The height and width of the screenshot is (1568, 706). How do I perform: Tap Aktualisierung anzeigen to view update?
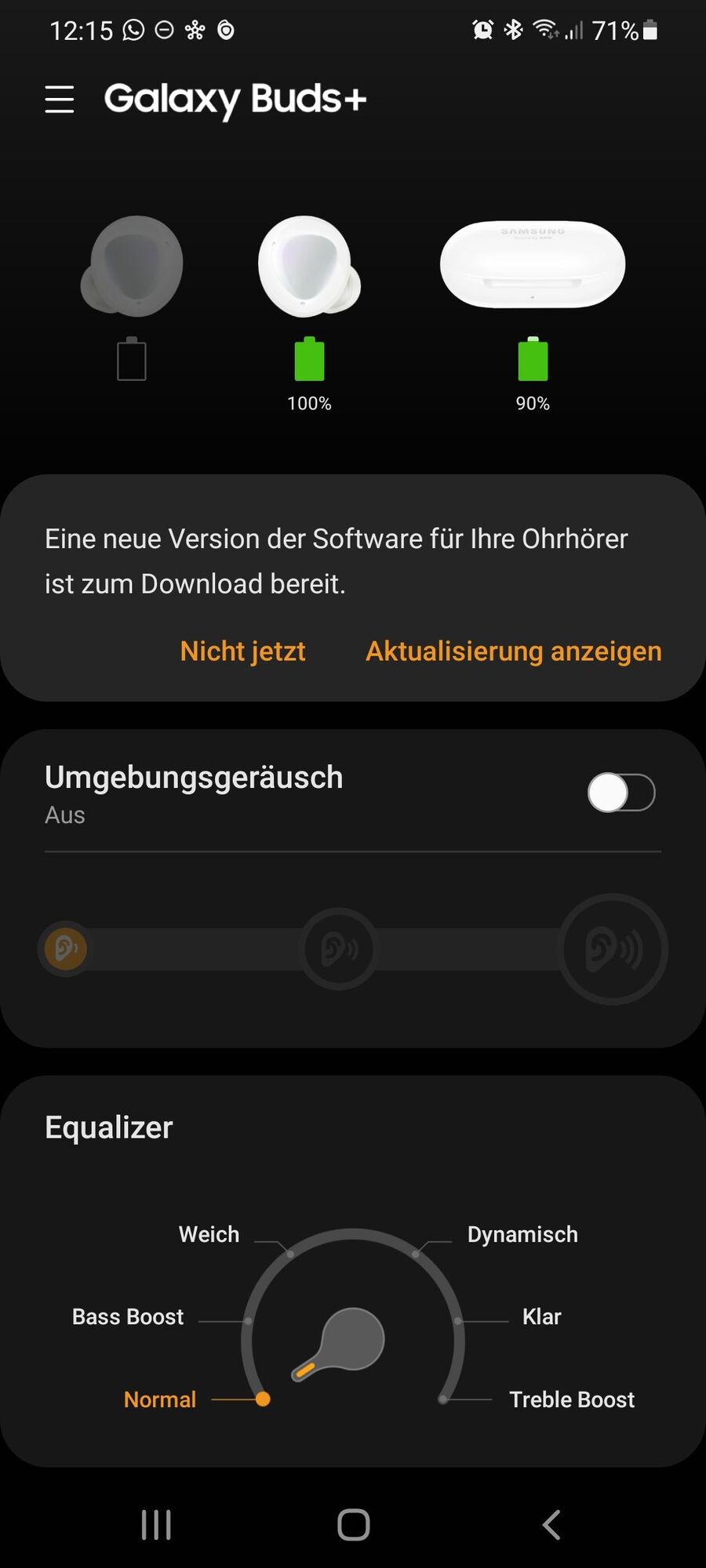(x=513, y=651)
